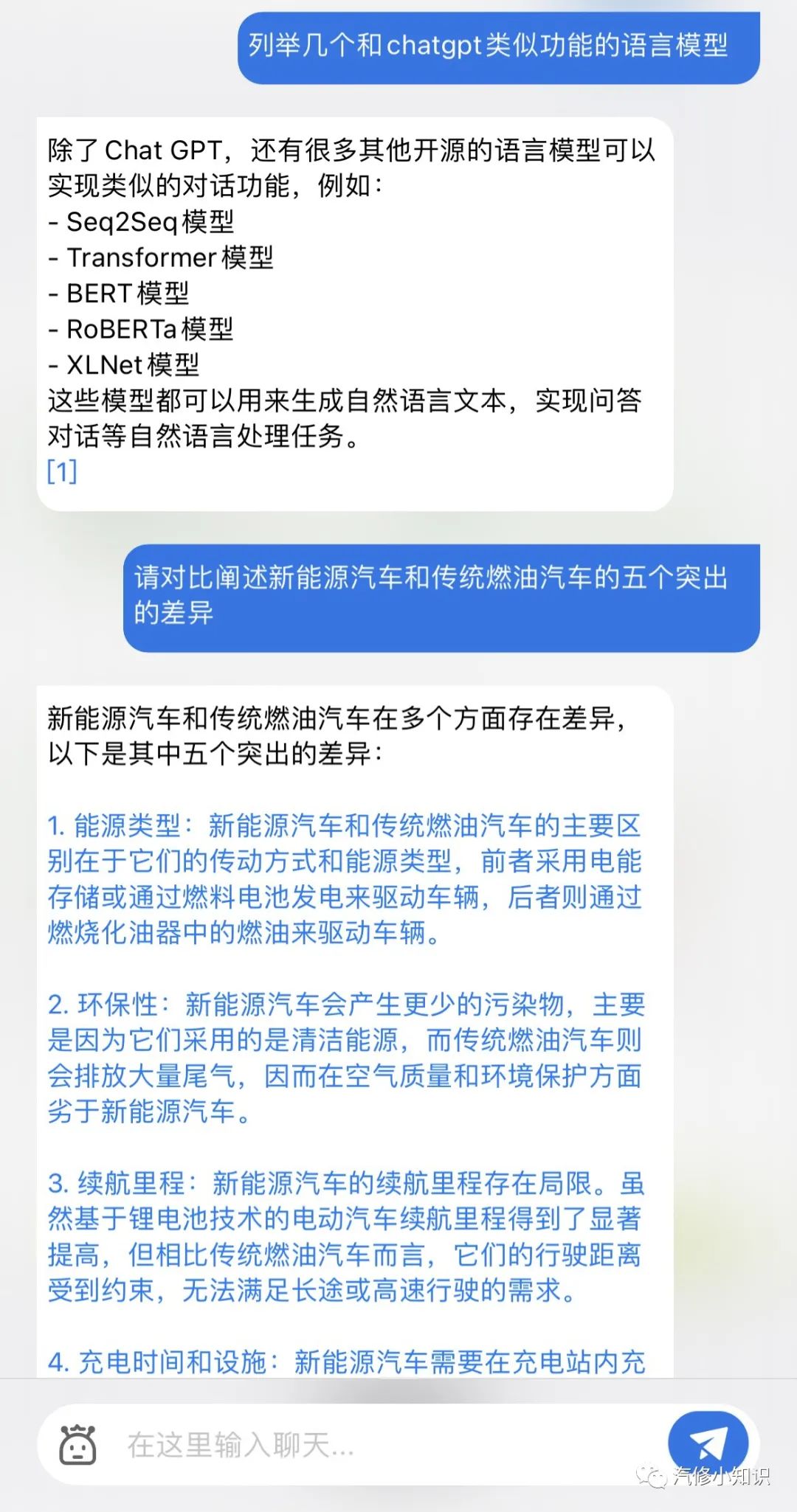Send the message with the paper plane button
The image size is (797, 1512).
tap(707, 1443)
